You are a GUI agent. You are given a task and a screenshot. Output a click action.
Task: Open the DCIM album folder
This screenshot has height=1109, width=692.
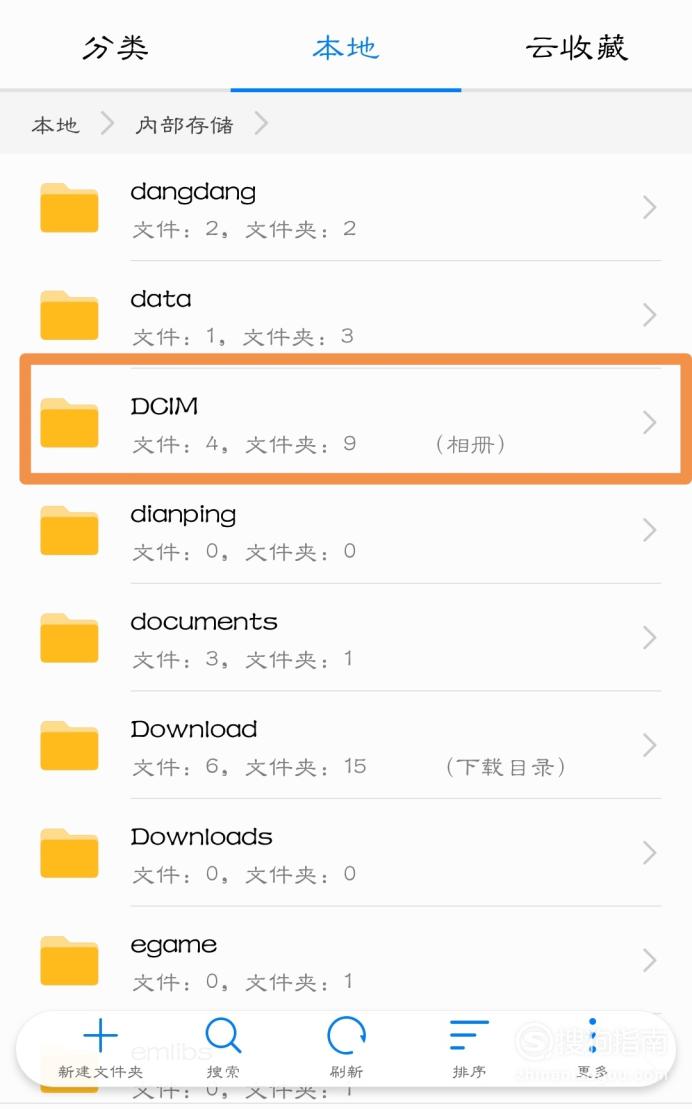point(346,423)
